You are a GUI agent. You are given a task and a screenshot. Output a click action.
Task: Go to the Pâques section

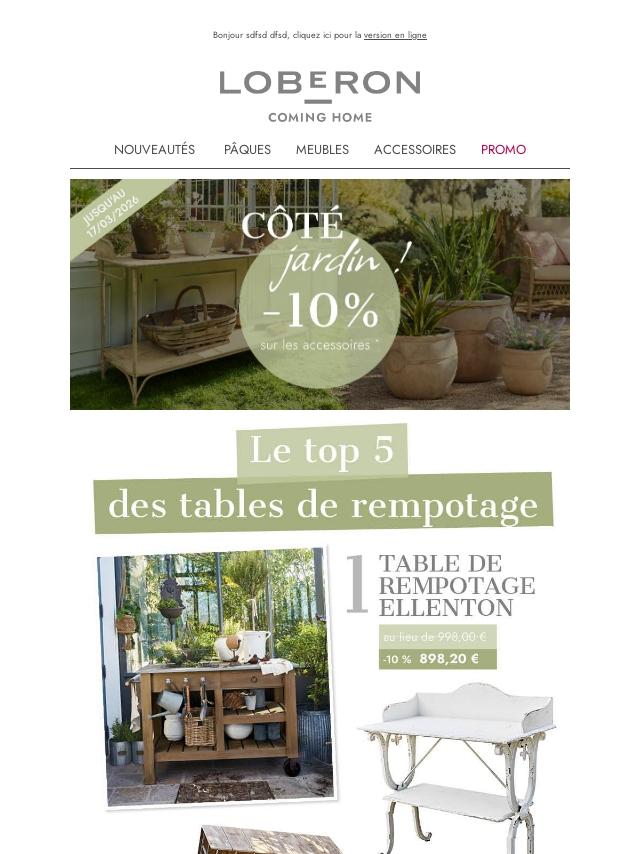click(247, 149)
